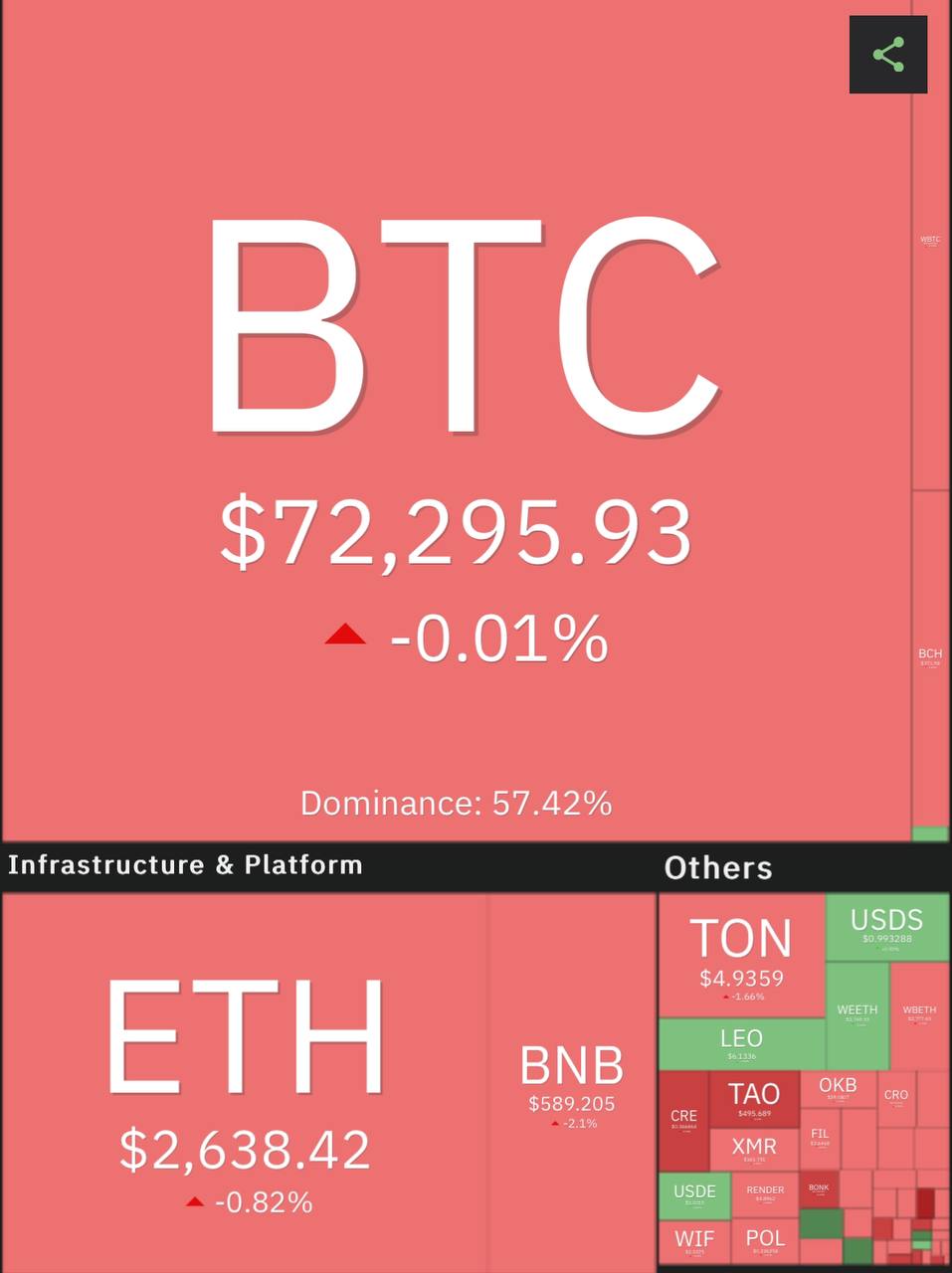Open the TAO tile
952x1273 pixels.
pos(754,1098)
